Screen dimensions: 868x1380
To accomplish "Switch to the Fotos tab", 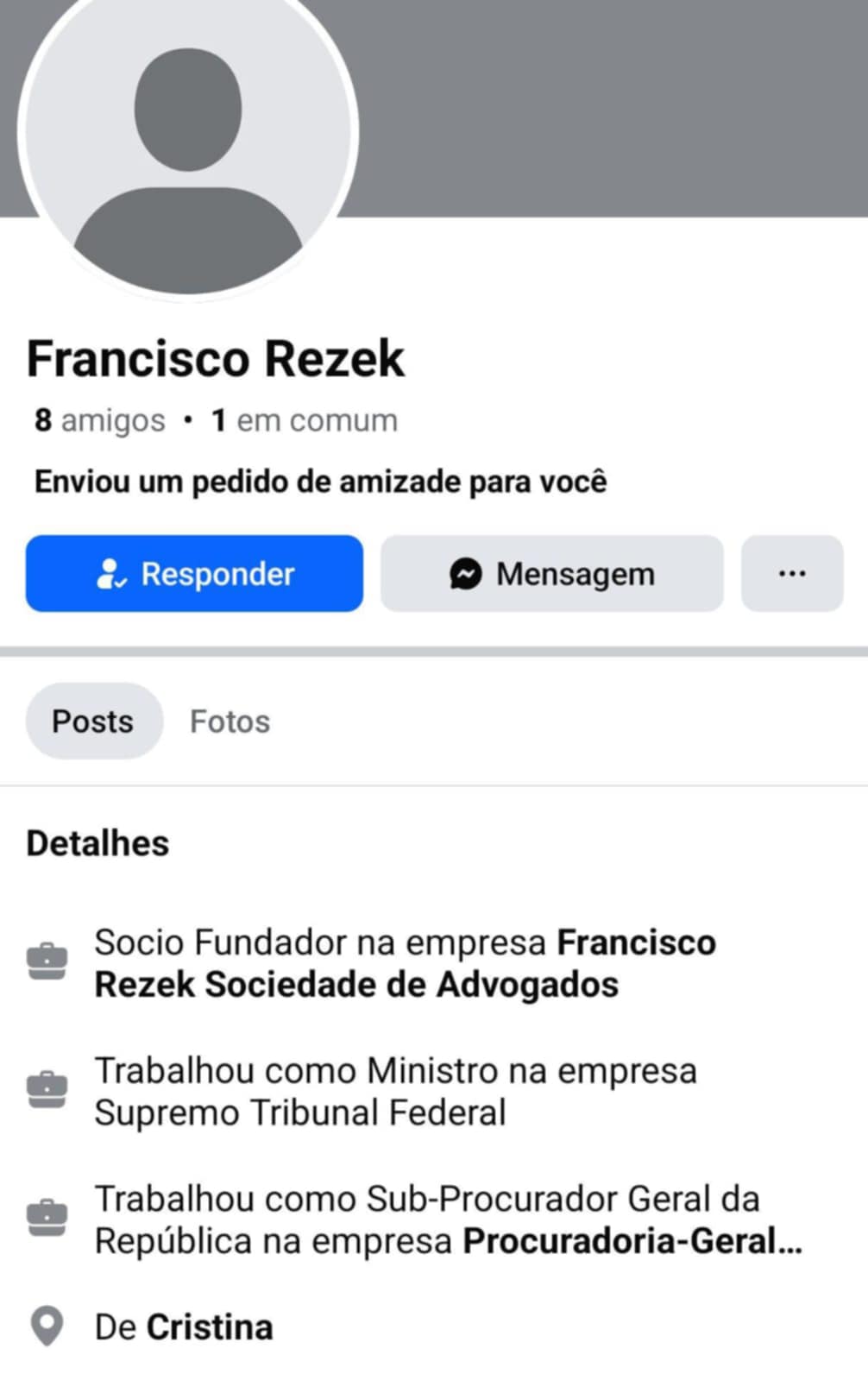I will click(230, 721).
